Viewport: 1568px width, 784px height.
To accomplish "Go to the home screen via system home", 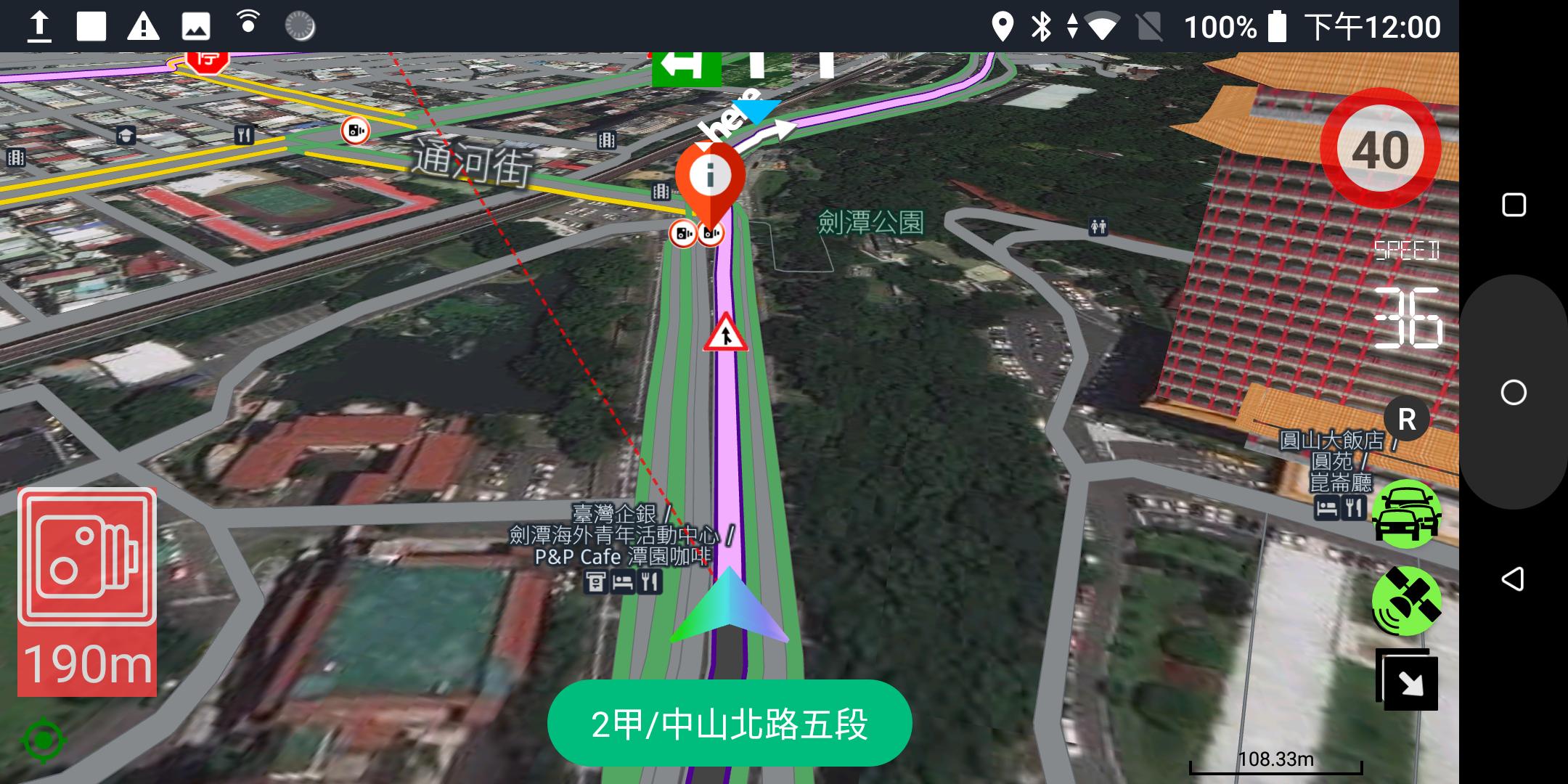I will point(1513,393).
